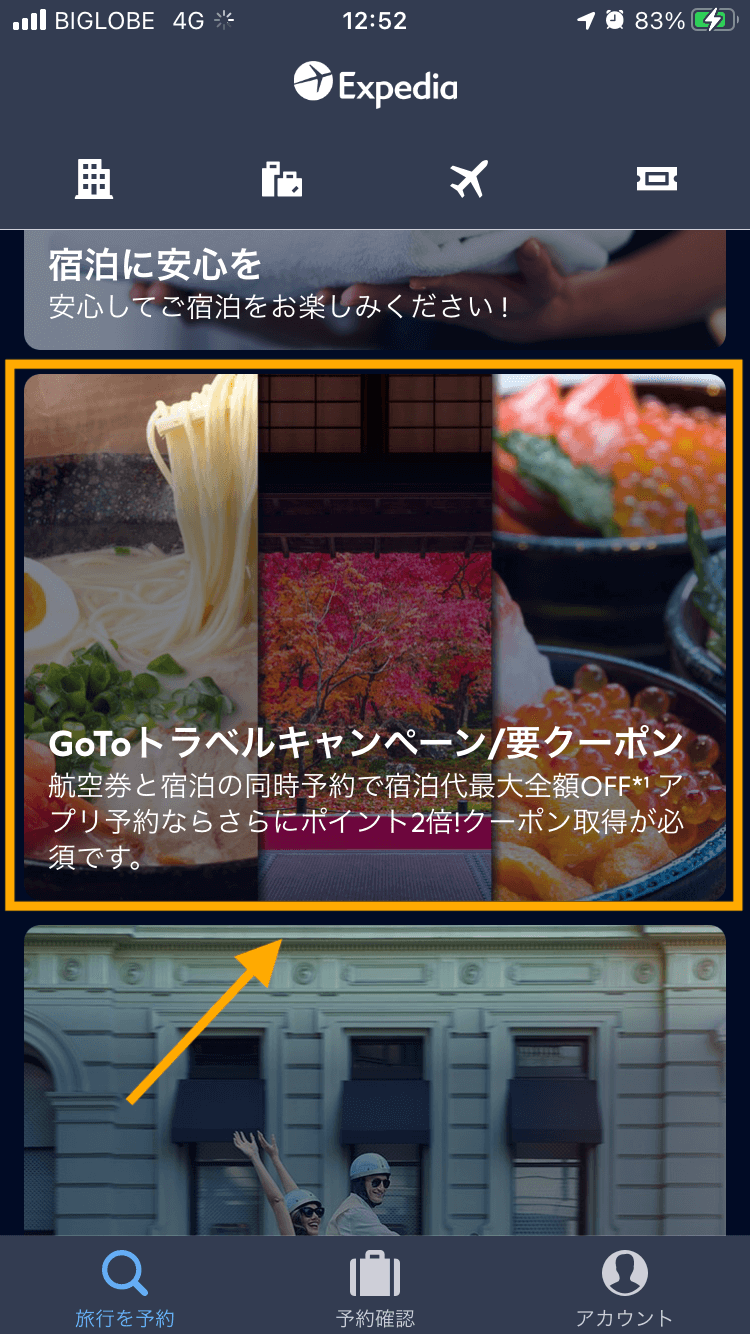Screen dimensions: 750x1334
Task: Open the flights airplane icon
Action: tap(468, 180)
